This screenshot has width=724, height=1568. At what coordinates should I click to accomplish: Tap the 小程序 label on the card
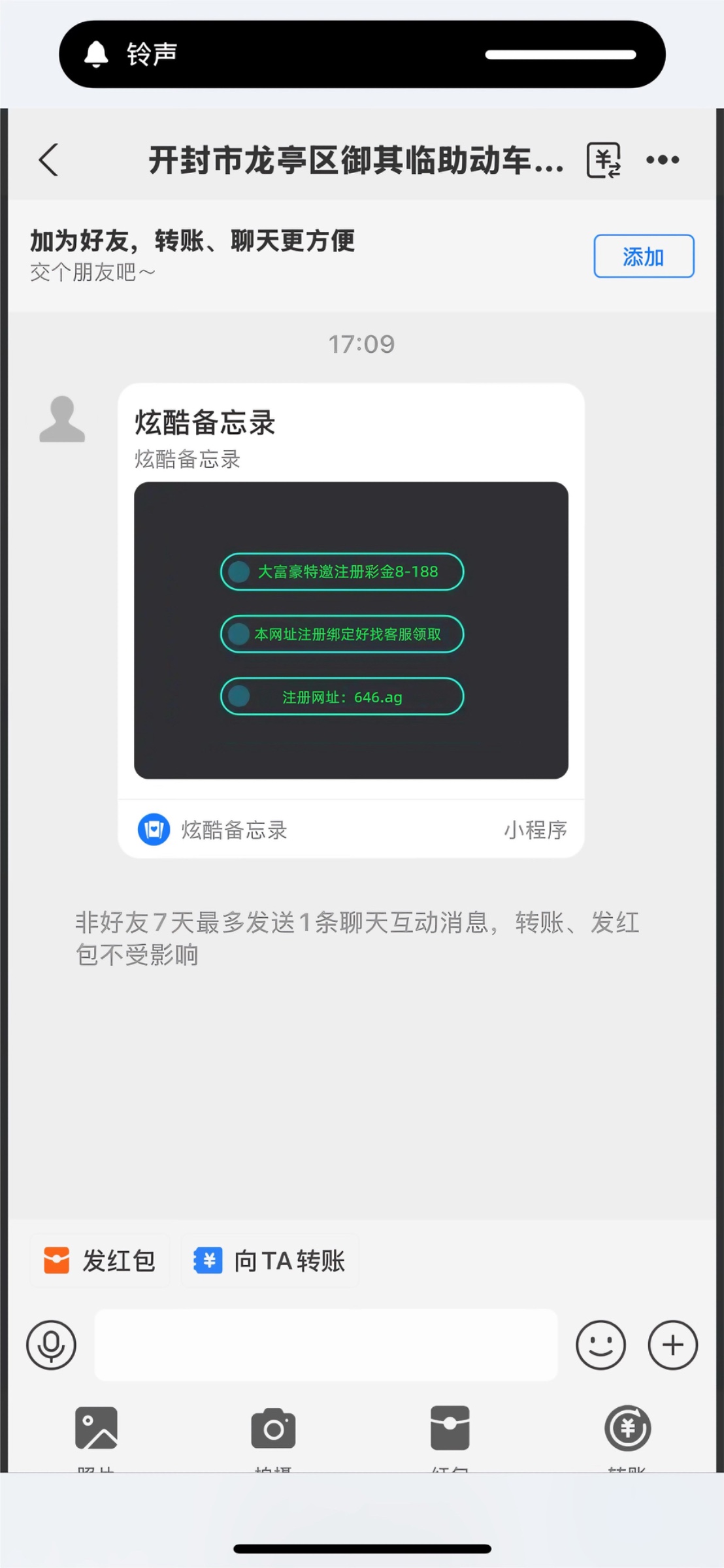(536, 830)
